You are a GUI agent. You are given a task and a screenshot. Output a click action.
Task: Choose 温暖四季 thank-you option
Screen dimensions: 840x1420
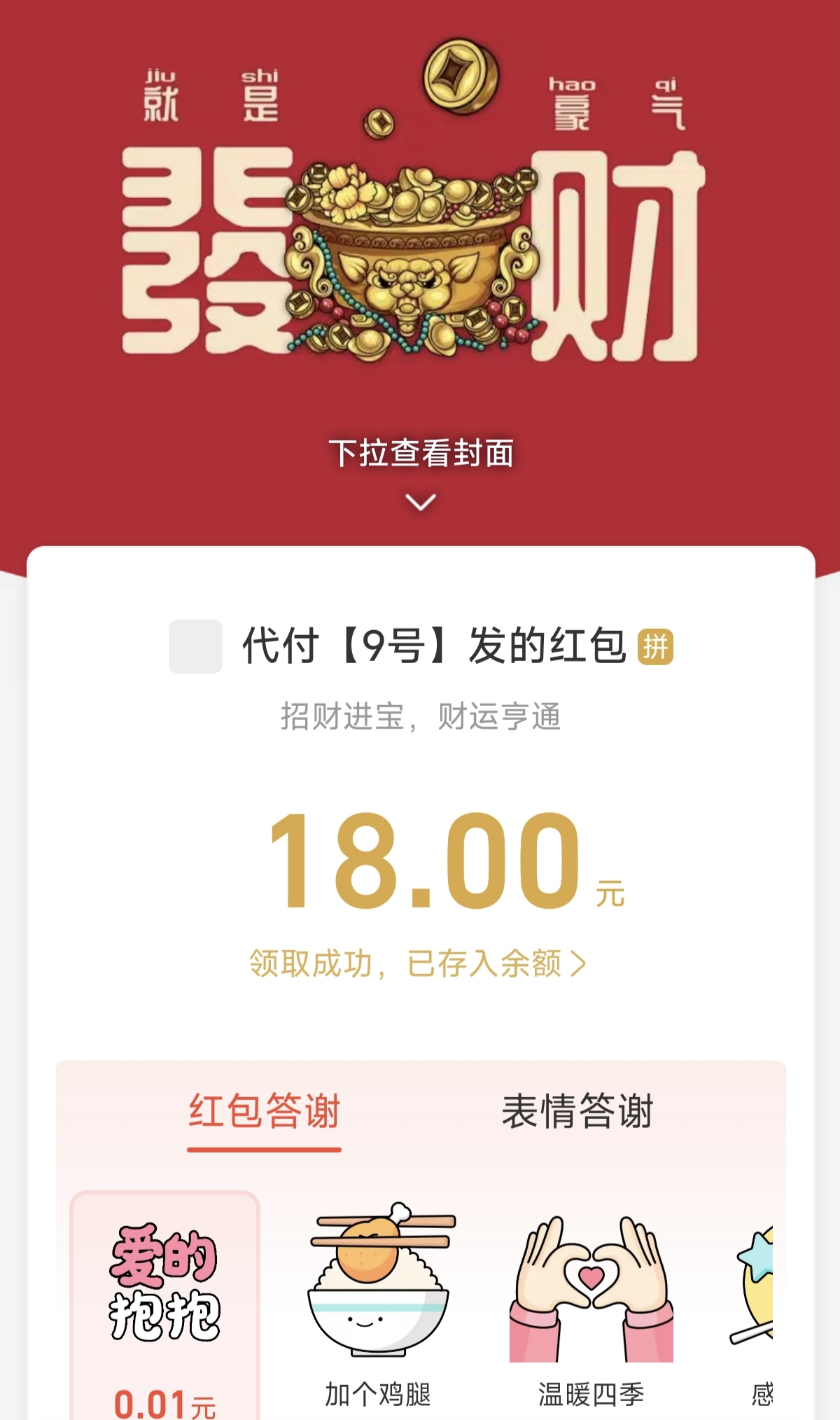tap(591, 1307)
